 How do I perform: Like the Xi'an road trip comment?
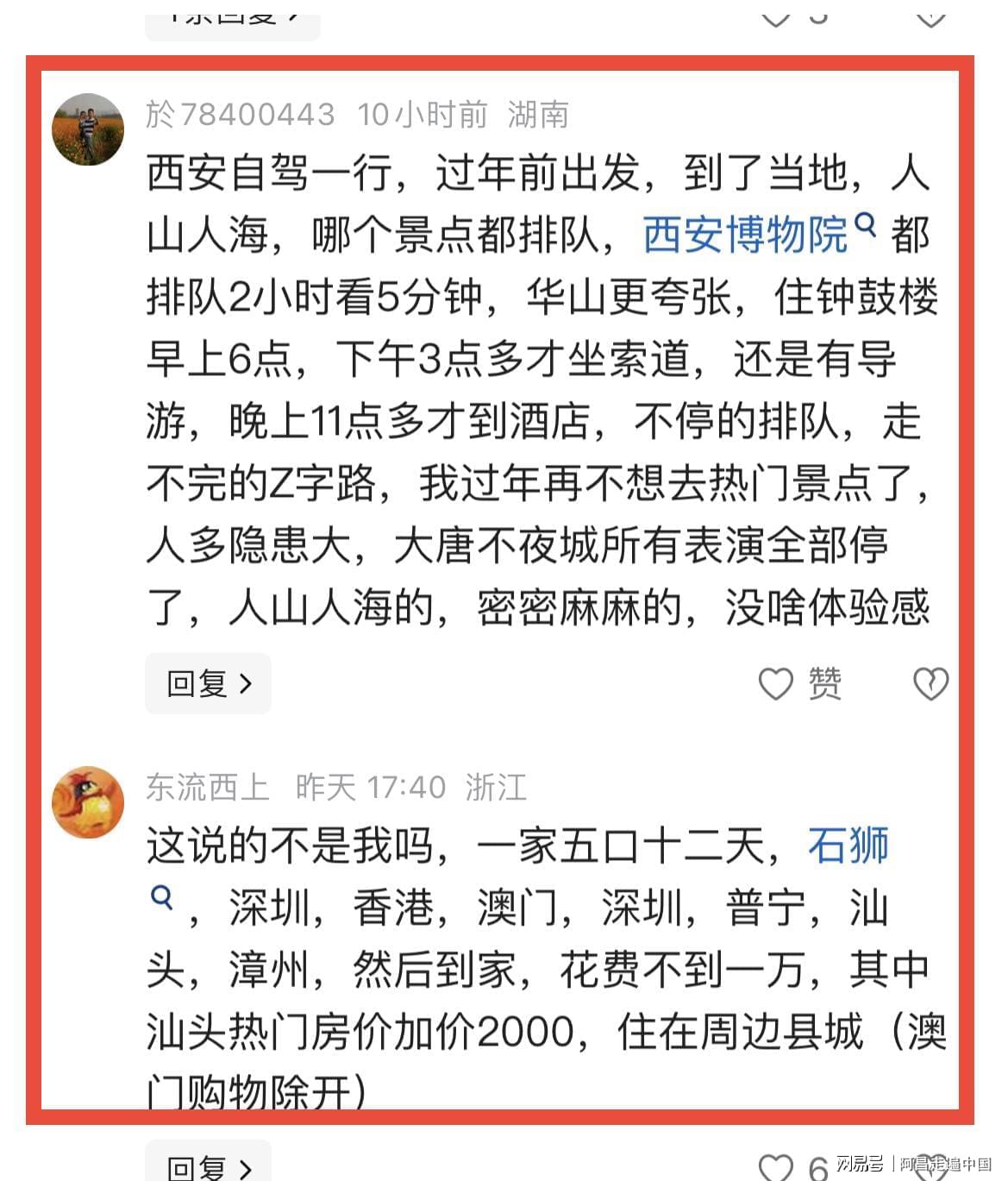coord(776,684)
